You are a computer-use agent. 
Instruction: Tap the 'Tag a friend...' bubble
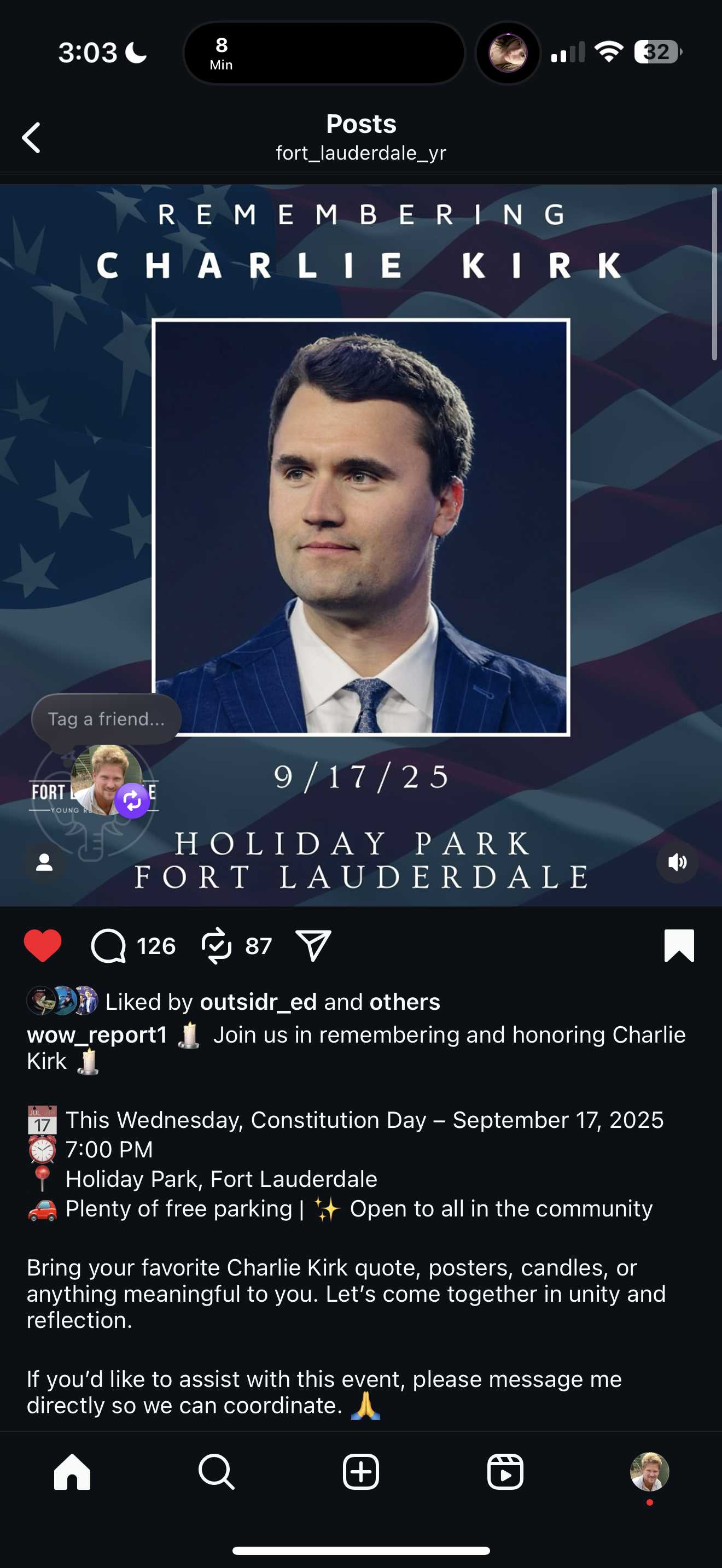click(107, 719)
